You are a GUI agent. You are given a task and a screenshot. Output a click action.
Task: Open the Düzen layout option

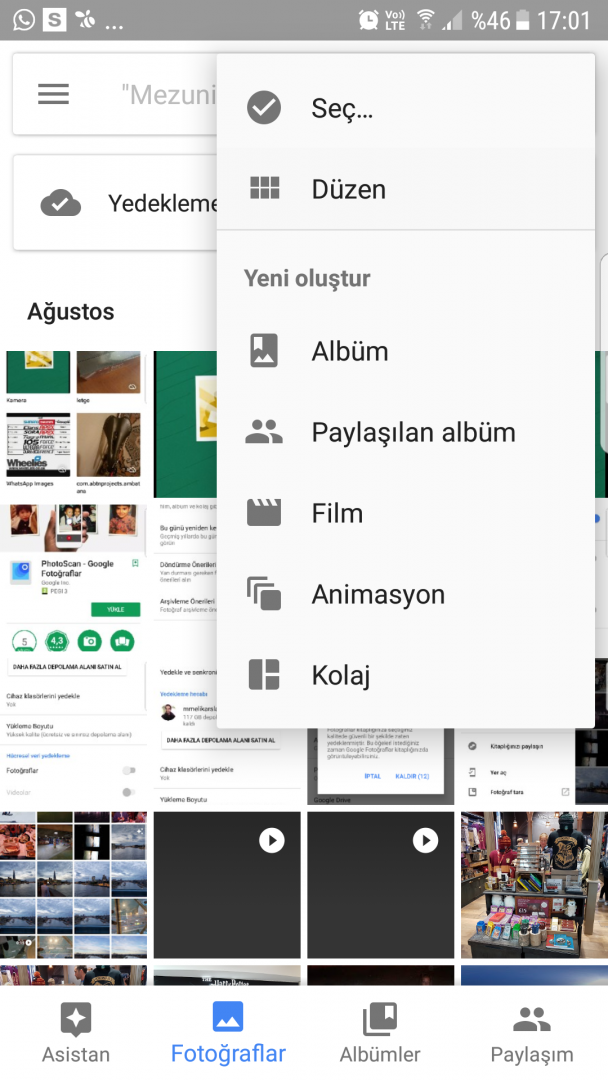click(348, 189)
